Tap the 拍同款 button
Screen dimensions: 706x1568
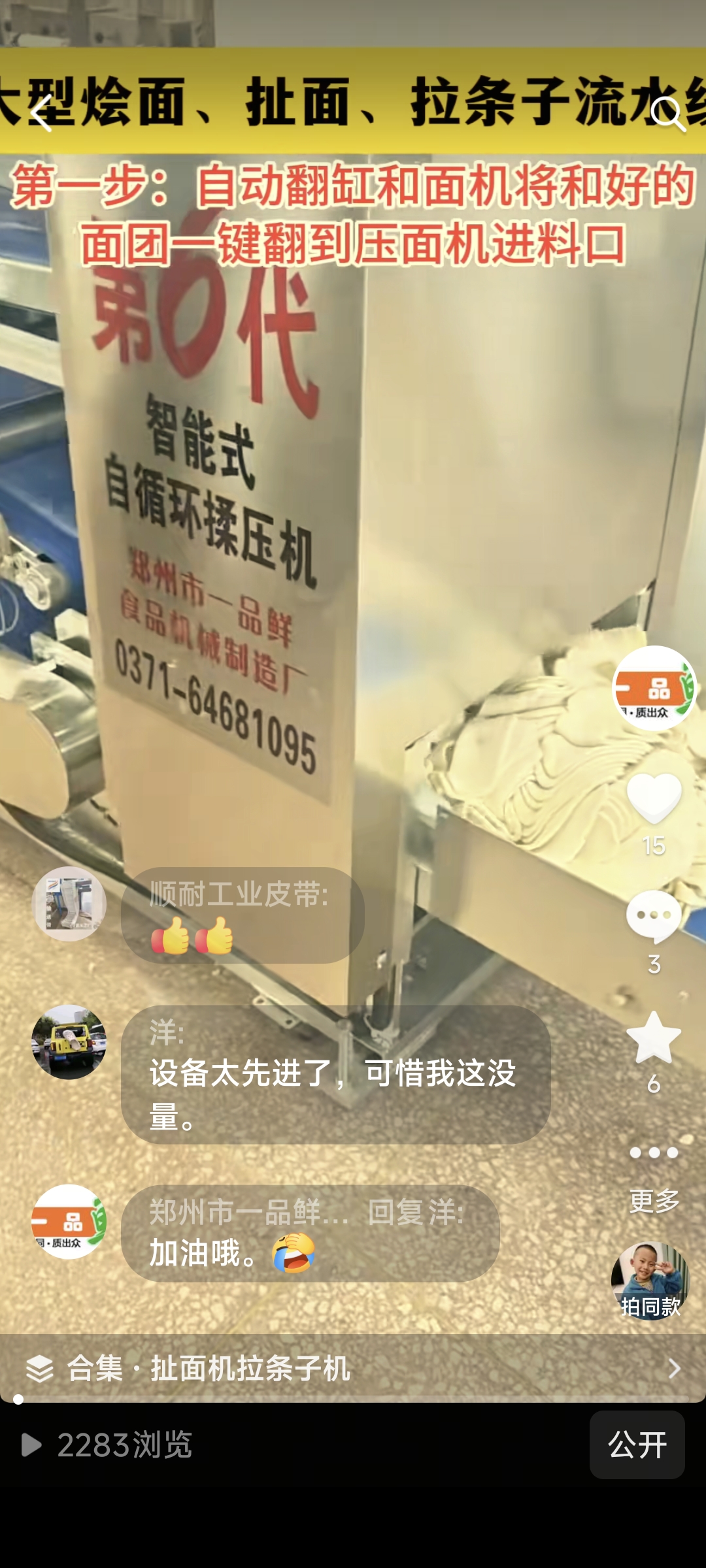(x=650, y=1281)
